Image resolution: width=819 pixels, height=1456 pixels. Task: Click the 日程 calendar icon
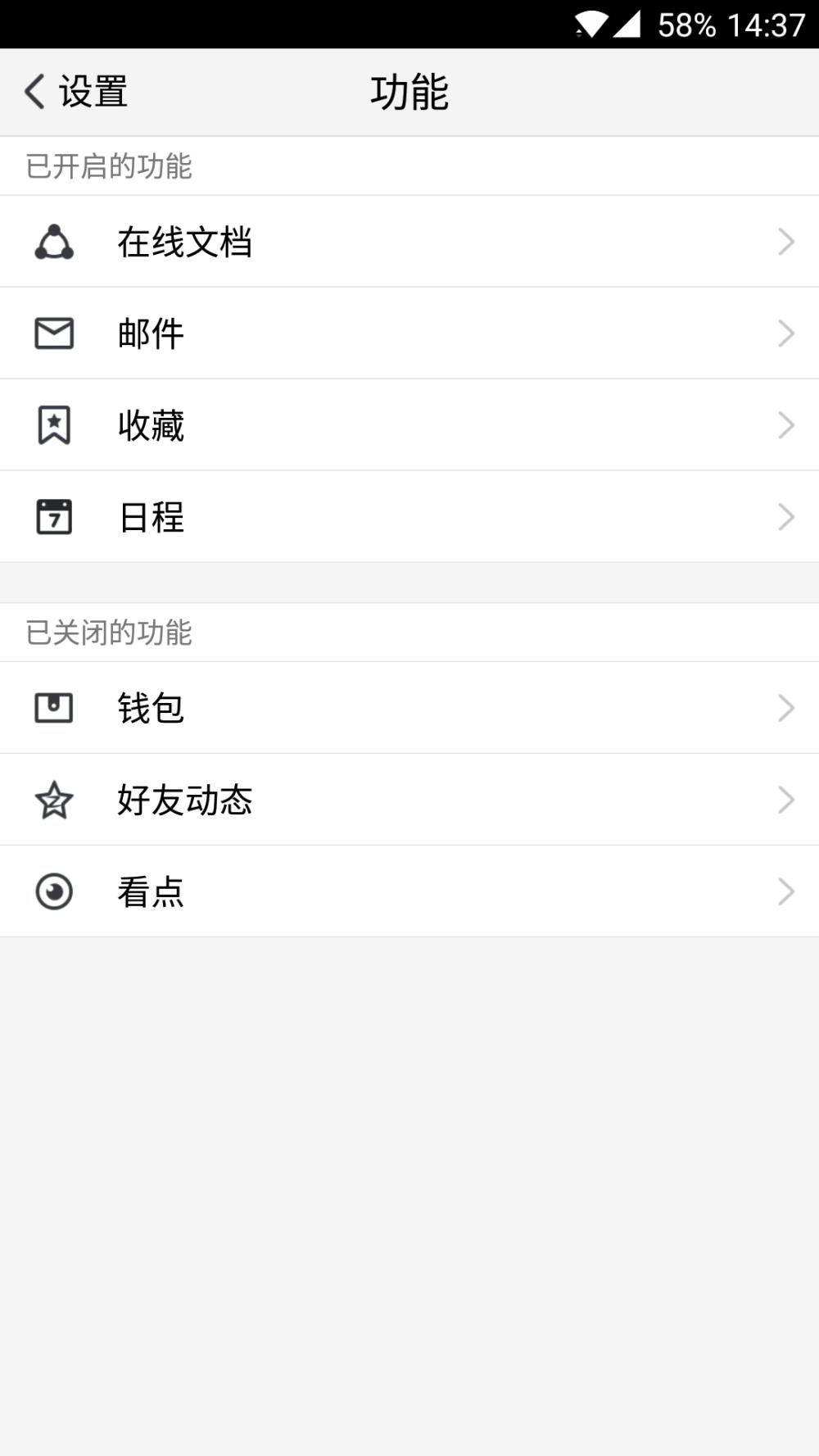(54, 516)
